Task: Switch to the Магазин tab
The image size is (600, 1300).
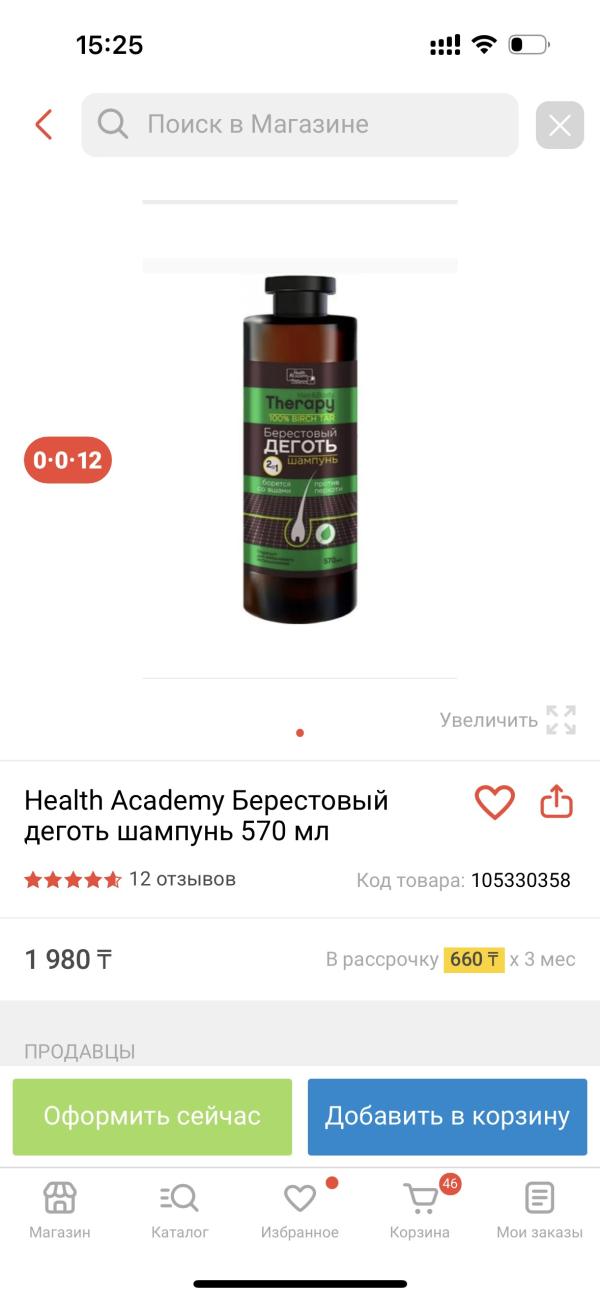Action: [x=60, y=1210]
